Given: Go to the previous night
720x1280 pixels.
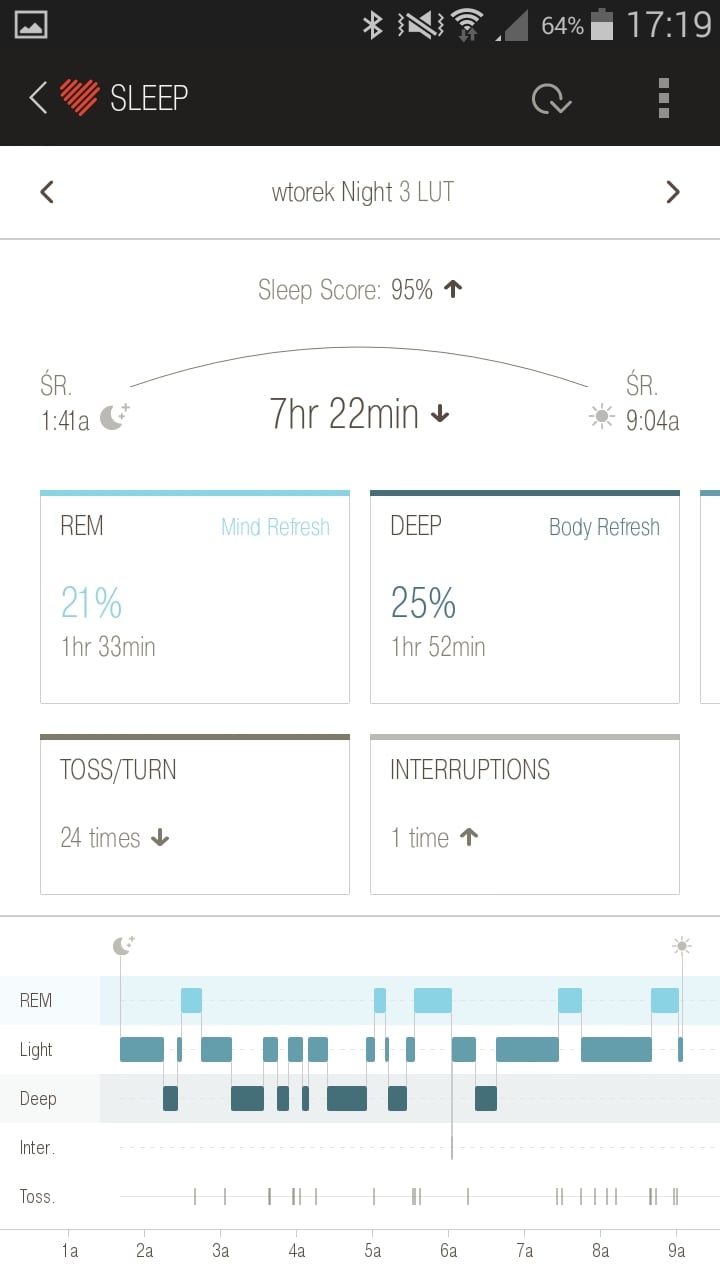Looking at the screenshot, I should click(x=47, y=192).
